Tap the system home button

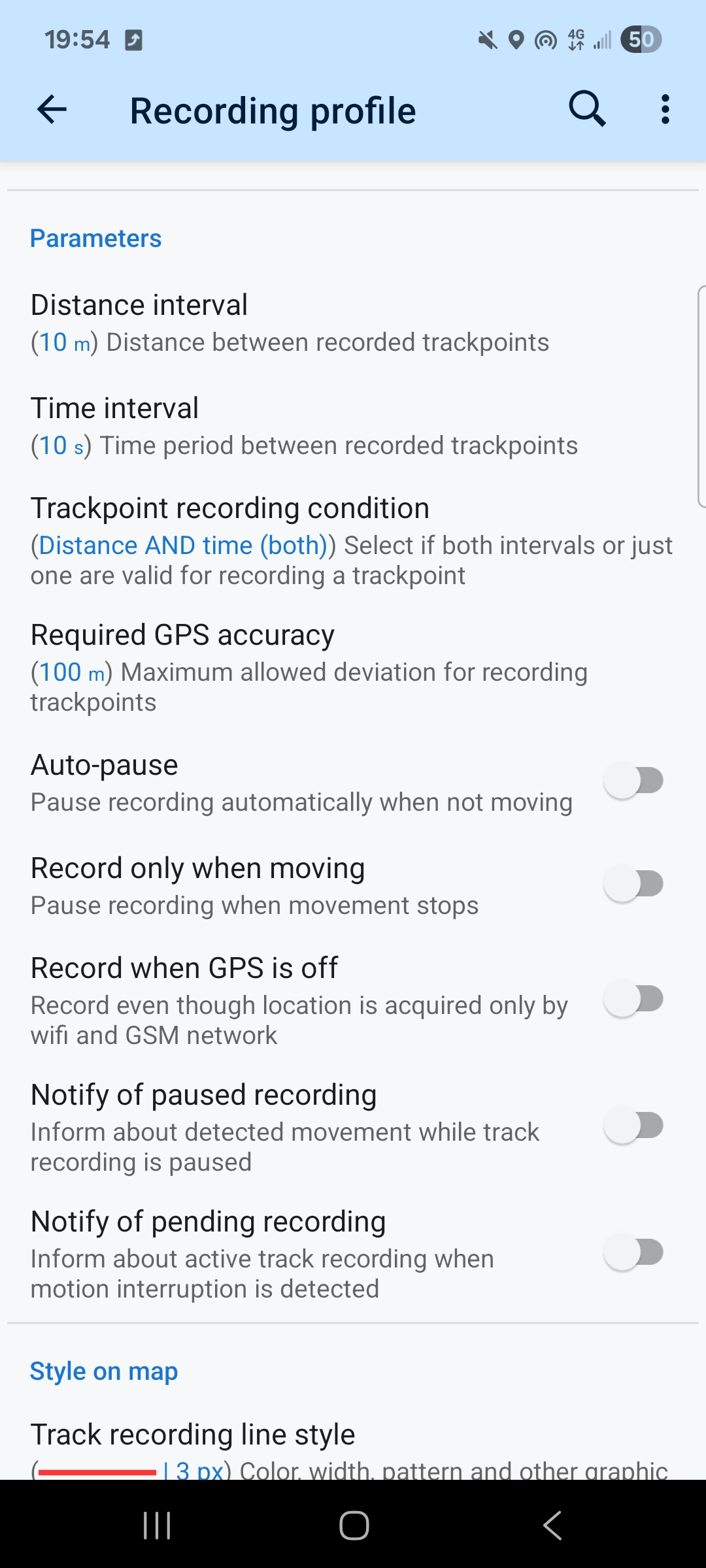point(354,1526)
